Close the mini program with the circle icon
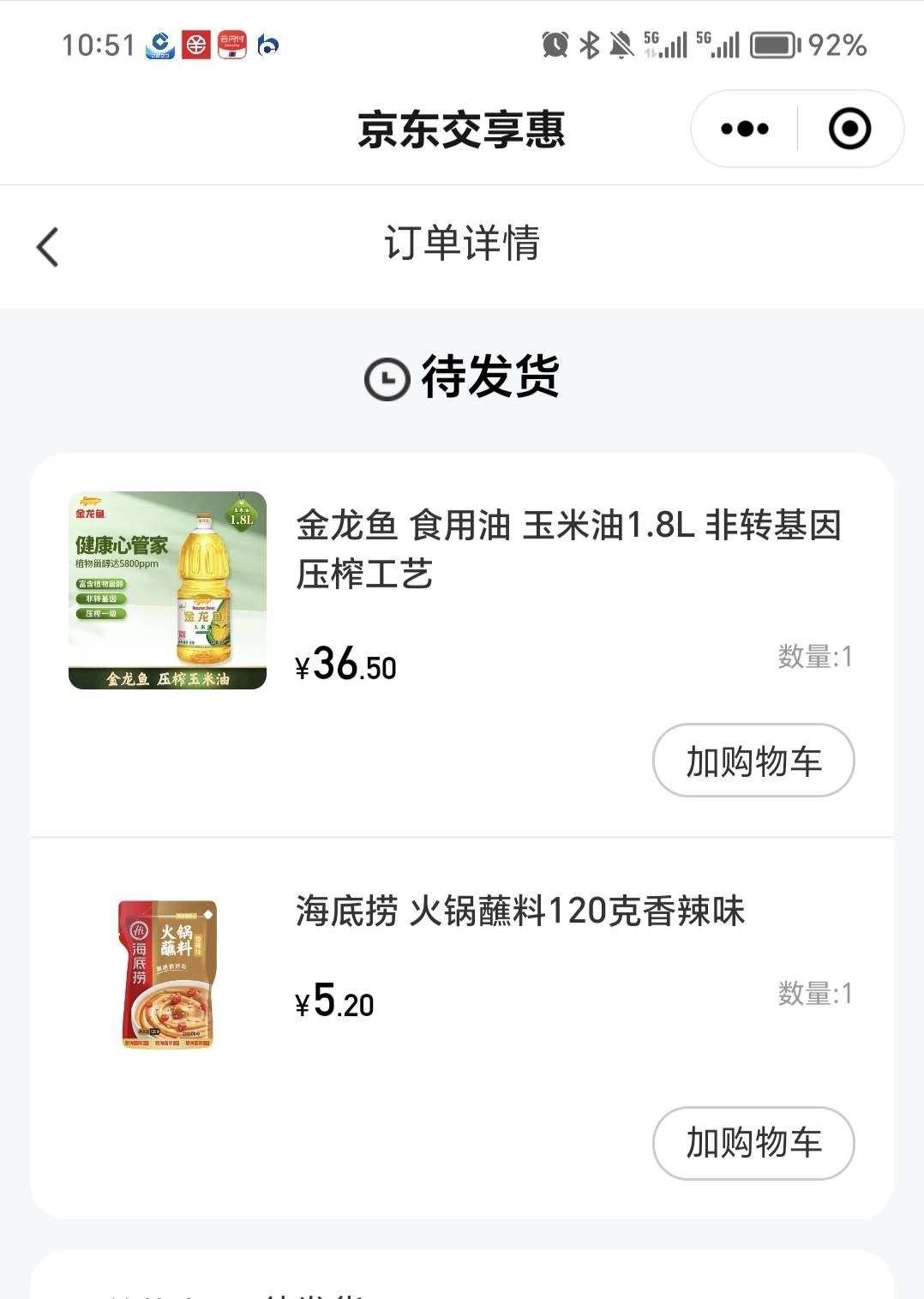The image size is (924, 1299). coord(849,129)
